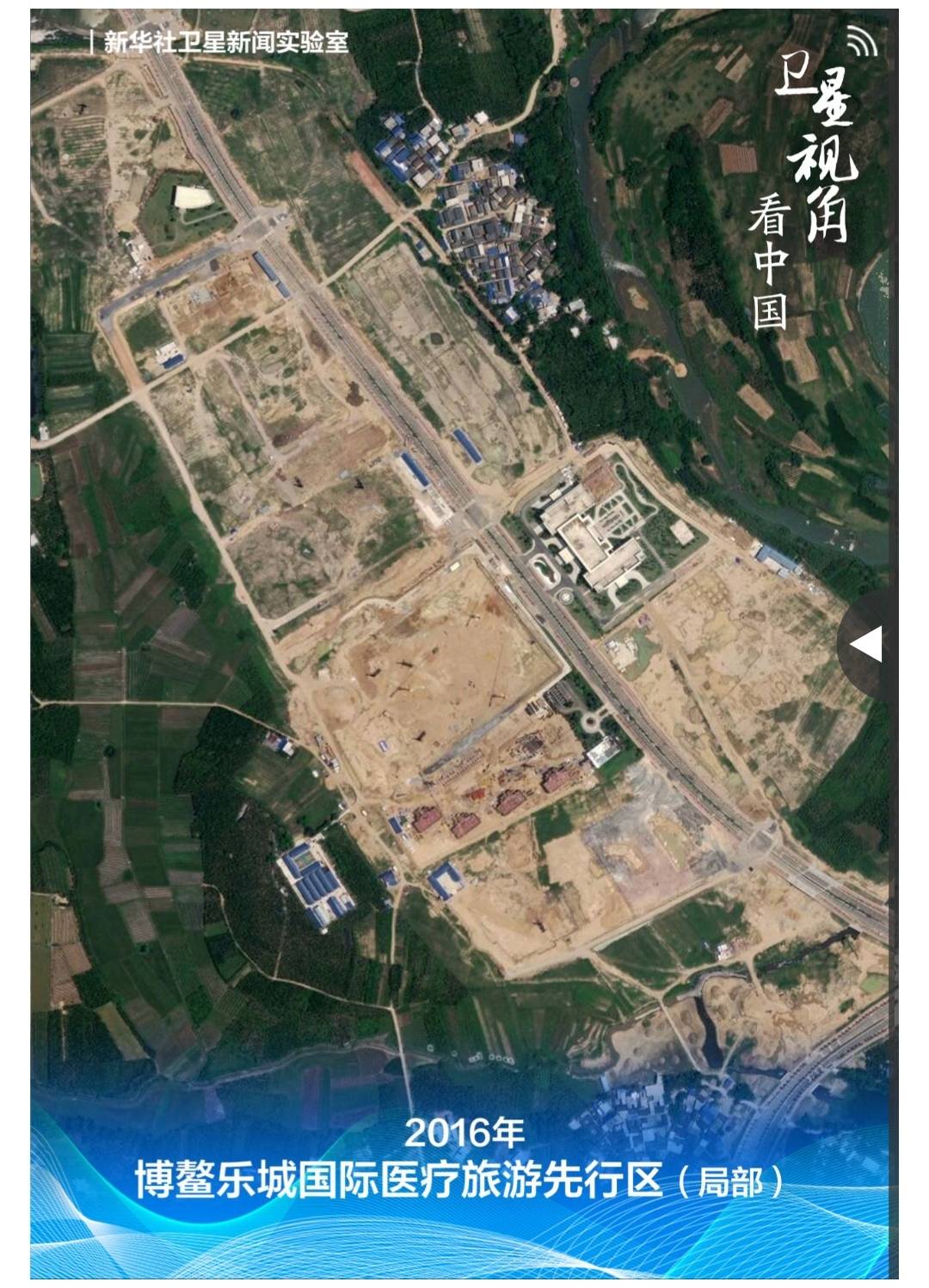Toggle the background sound icon

coord(863,40)
